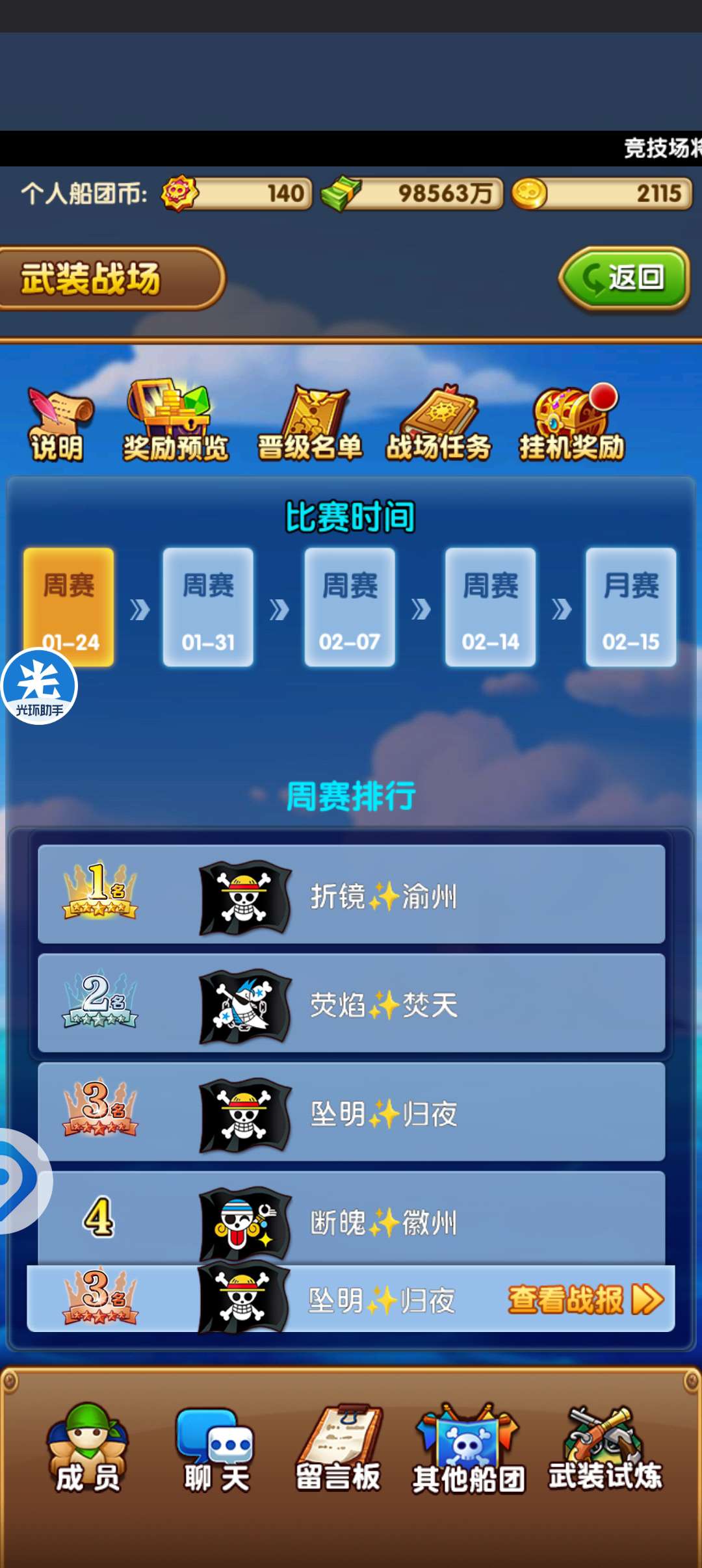Select the 月赛 02-15 match date
702x1568 pixels.
click(x=631, y=607)
